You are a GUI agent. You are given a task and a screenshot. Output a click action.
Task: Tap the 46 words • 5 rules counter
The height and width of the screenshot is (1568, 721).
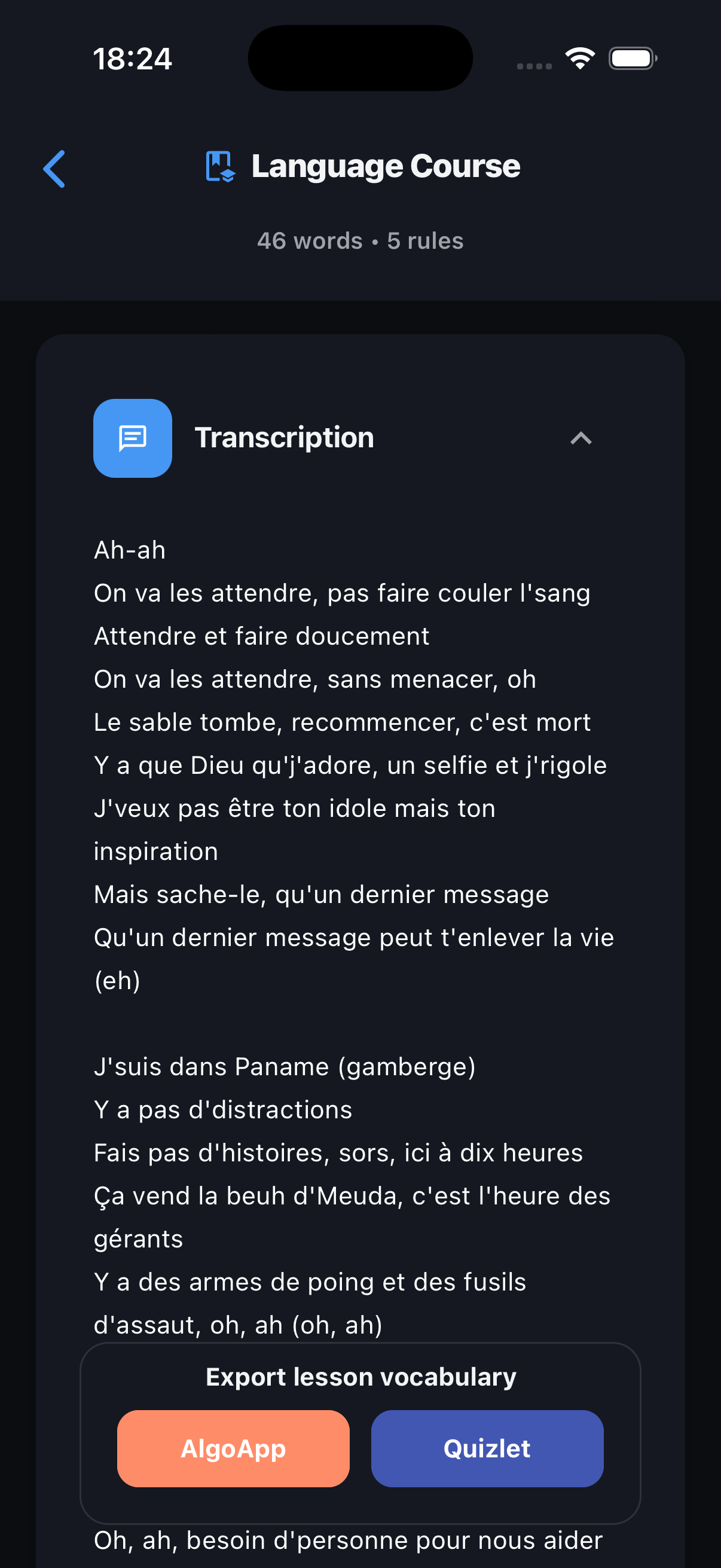359,240
